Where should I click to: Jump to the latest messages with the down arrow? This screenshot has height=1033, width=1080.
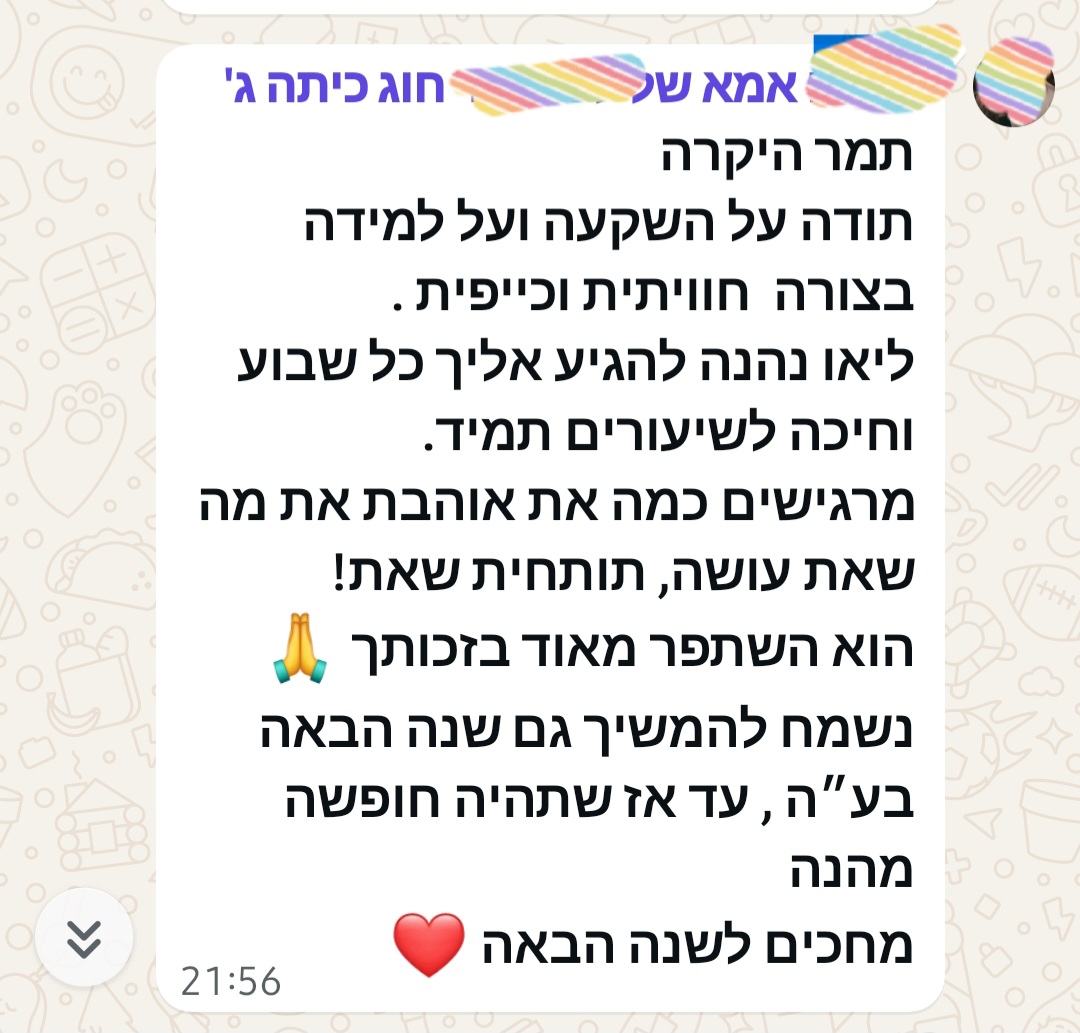(x=84, y=936)
